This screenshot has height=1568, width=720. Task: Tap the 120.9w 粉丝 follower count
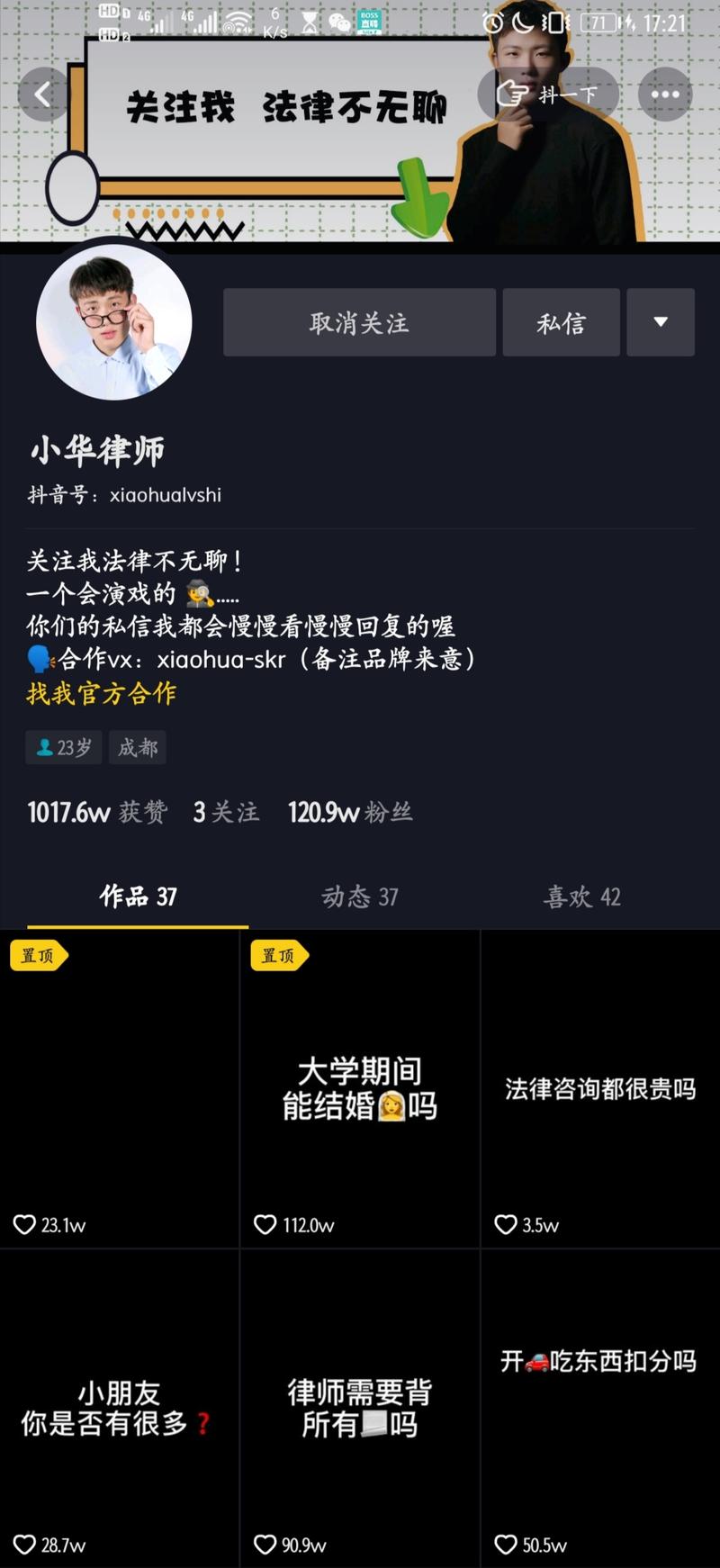(349, 812)
